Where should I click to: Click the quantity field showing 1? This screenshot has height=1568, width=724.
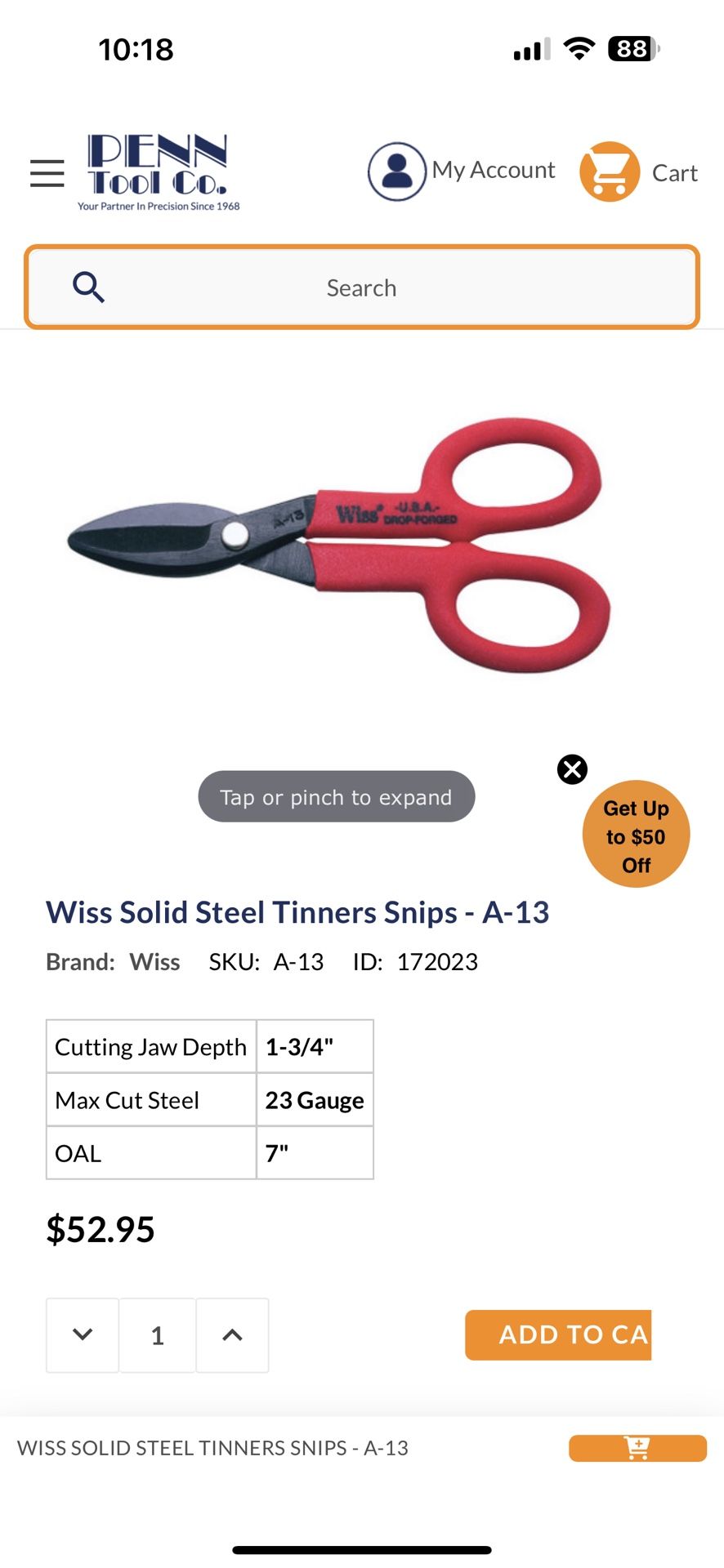(x=158, y=1334)
